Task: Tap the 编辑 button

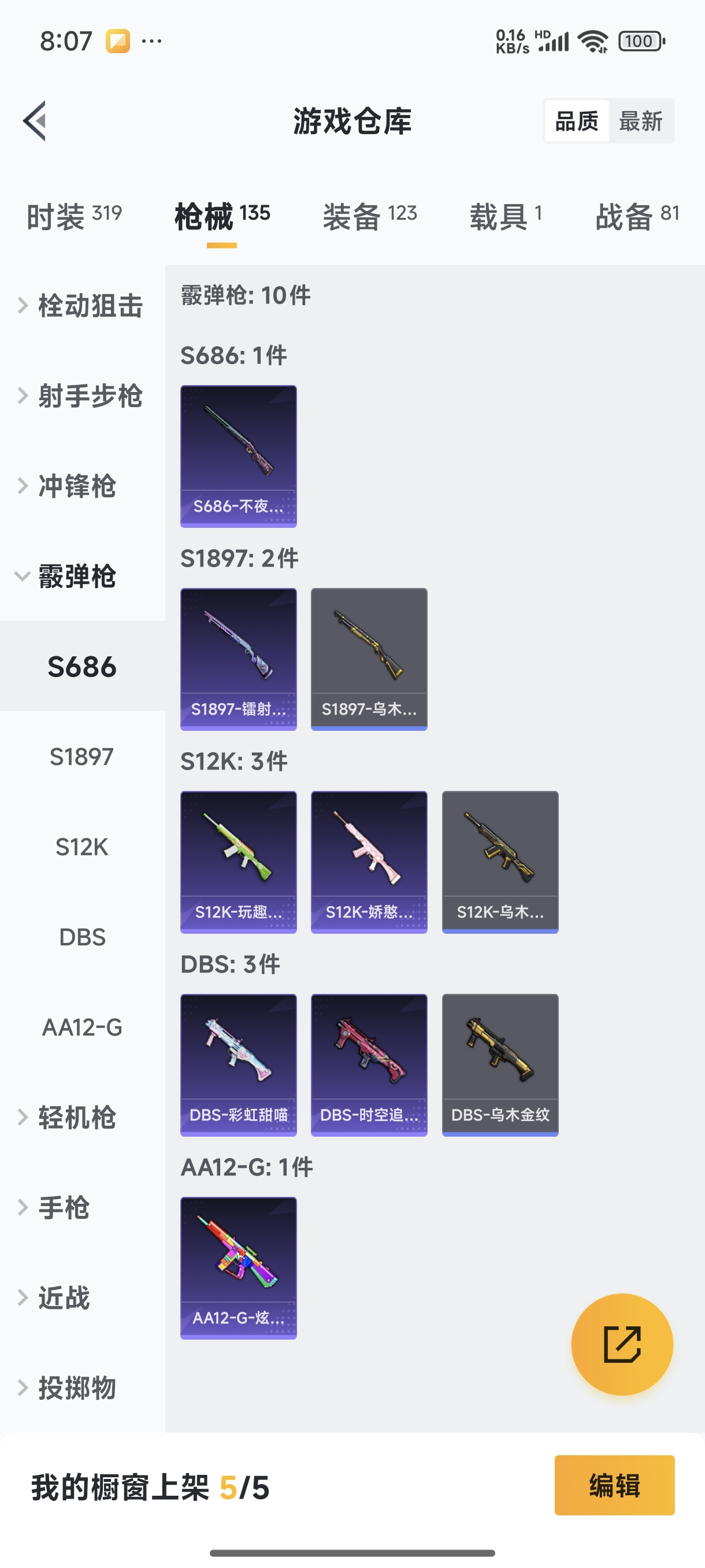Action: pos(614,1485)
